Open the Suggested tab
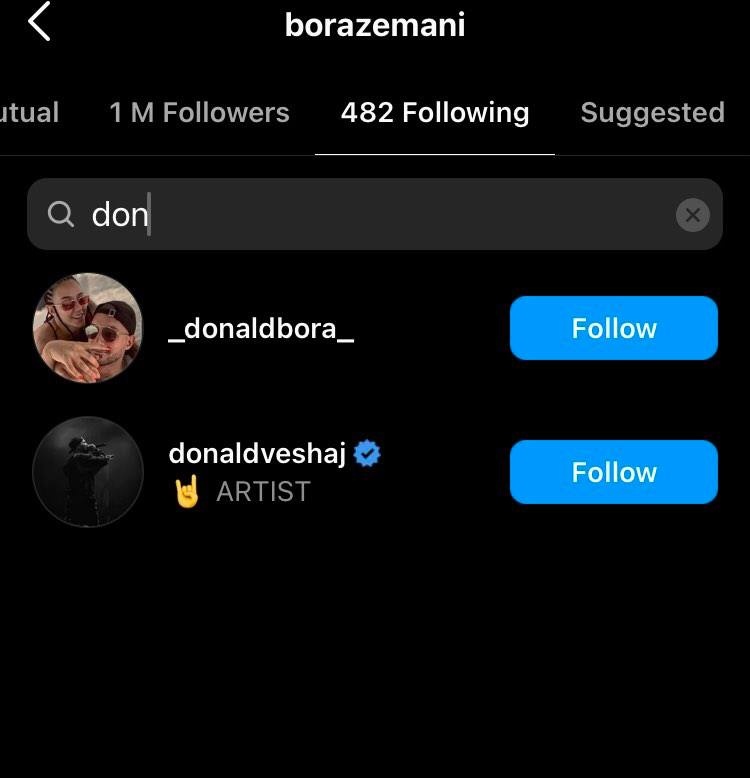This screenshot has height=778, width=750. [652, 113]
